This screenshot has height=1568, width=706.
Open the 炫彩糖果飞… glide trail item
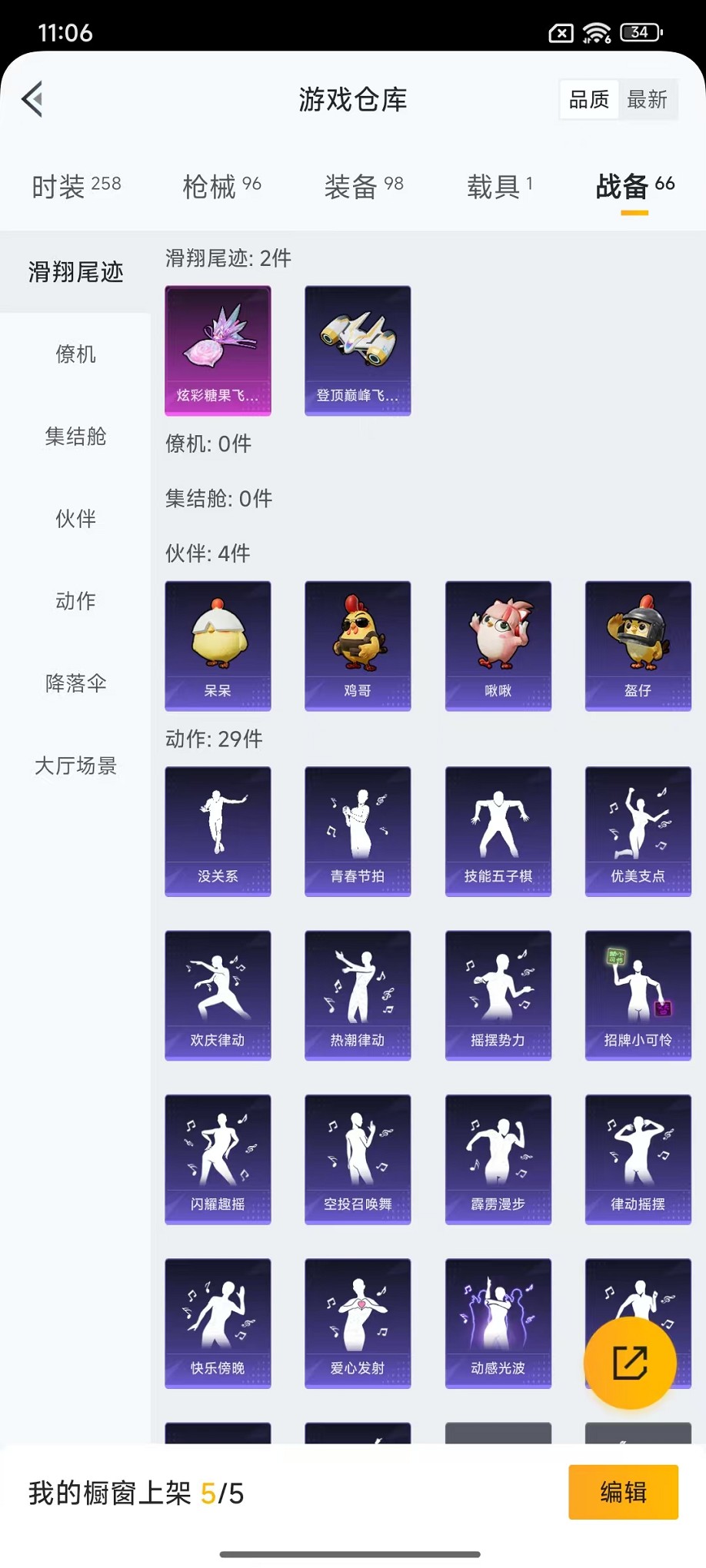point(218,350)
